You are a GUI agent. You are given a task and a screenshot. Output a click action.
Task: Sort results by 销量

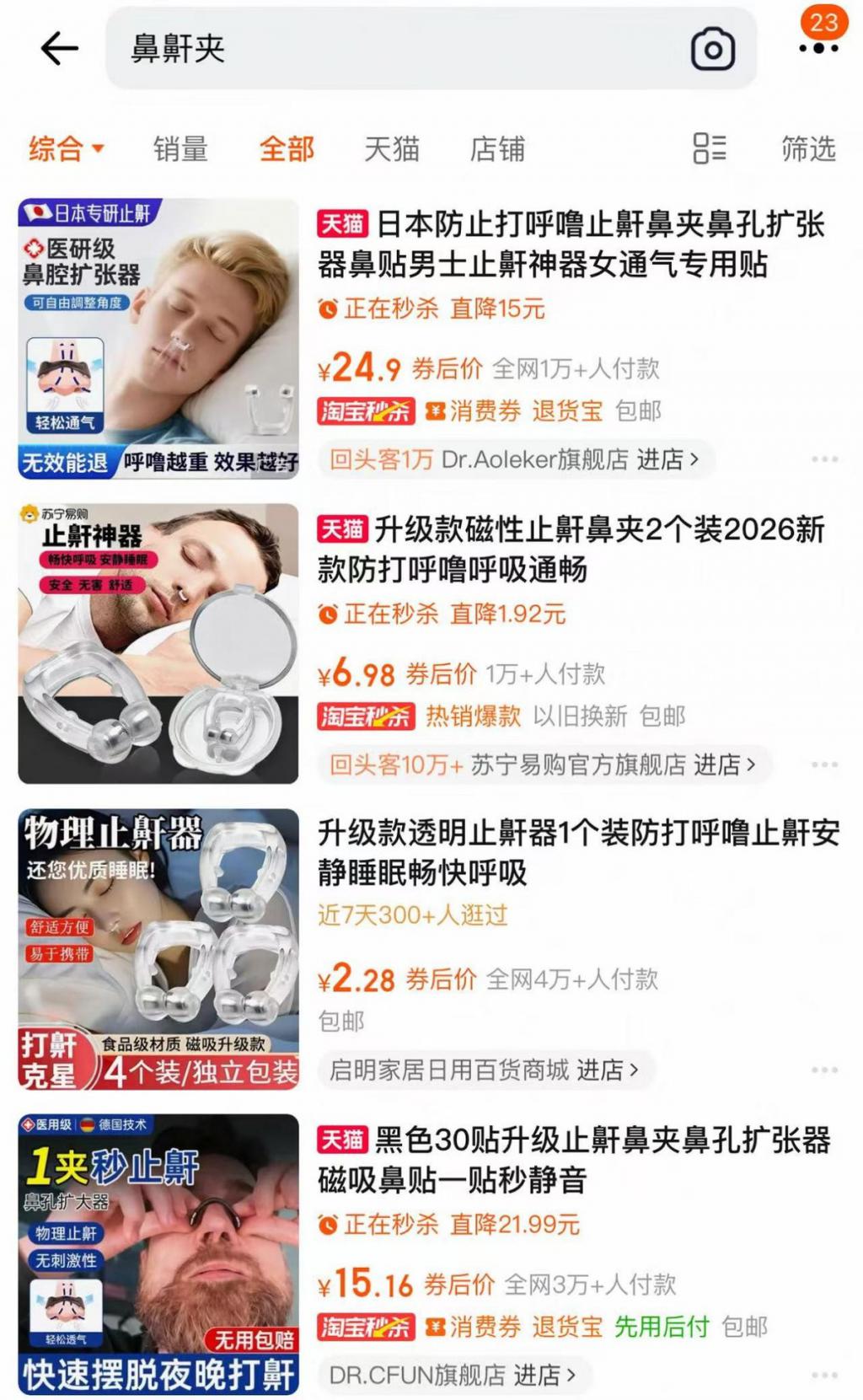[180, 149]
